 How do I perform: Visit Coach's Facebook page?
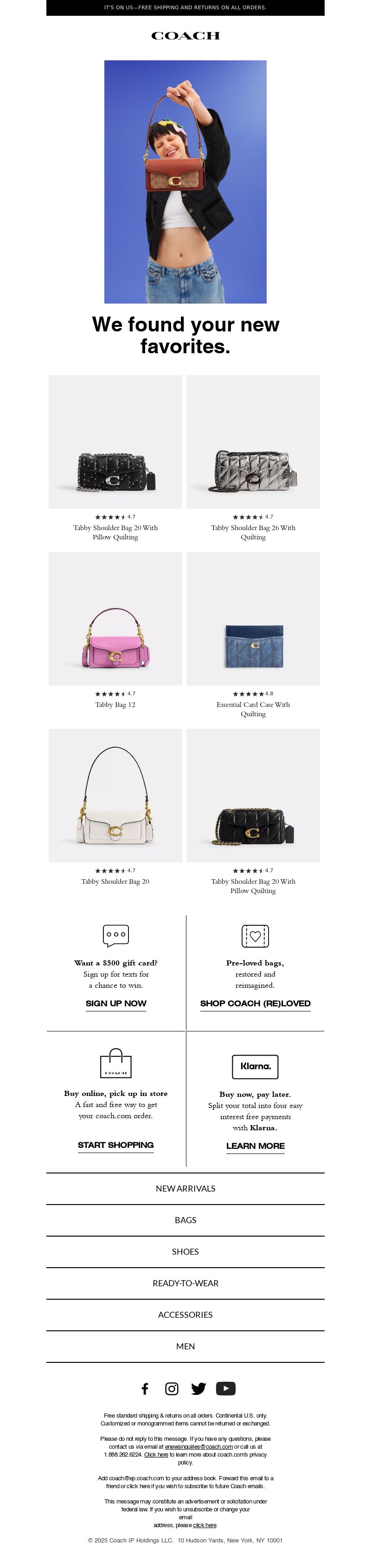(x=145, y=1388)
